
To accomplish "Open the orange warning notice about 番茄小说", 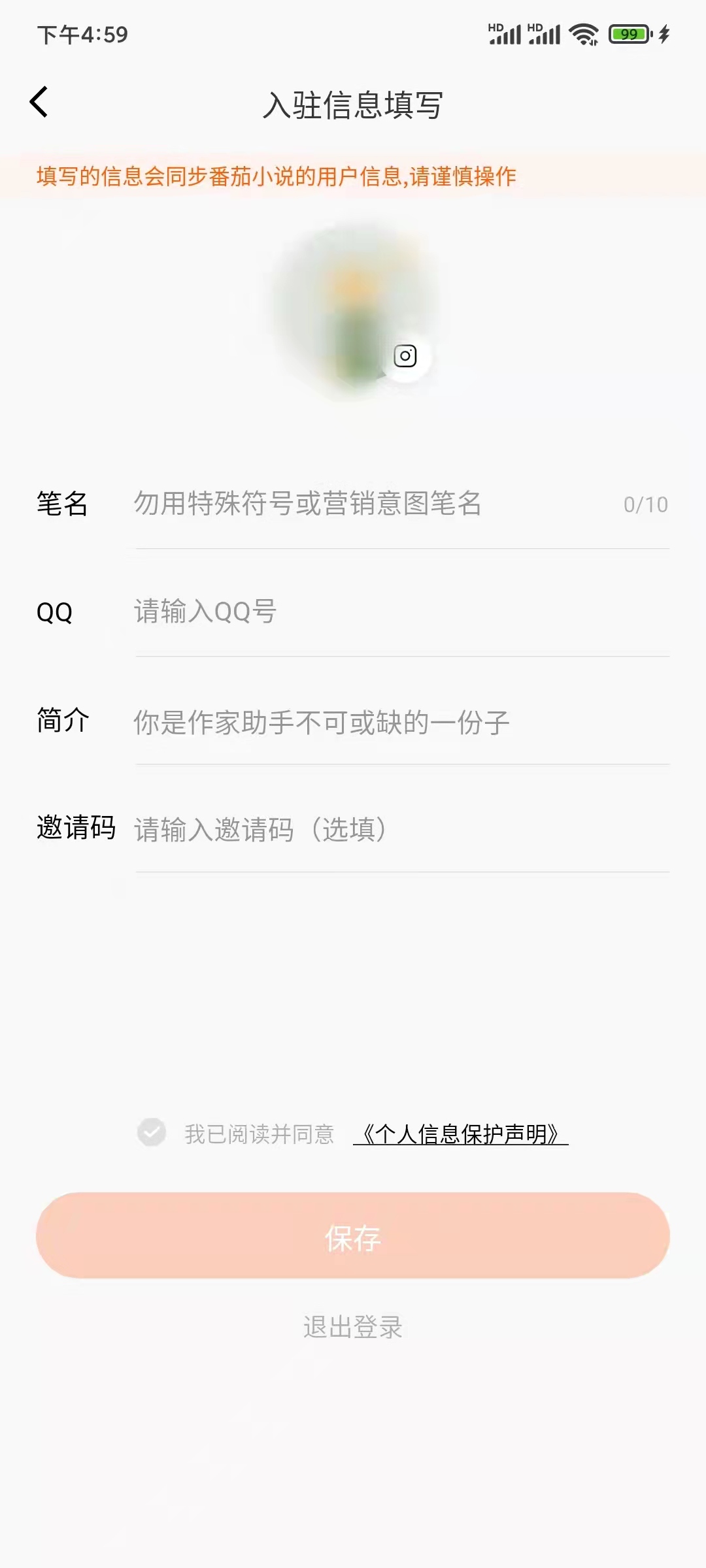I will 277,175.
